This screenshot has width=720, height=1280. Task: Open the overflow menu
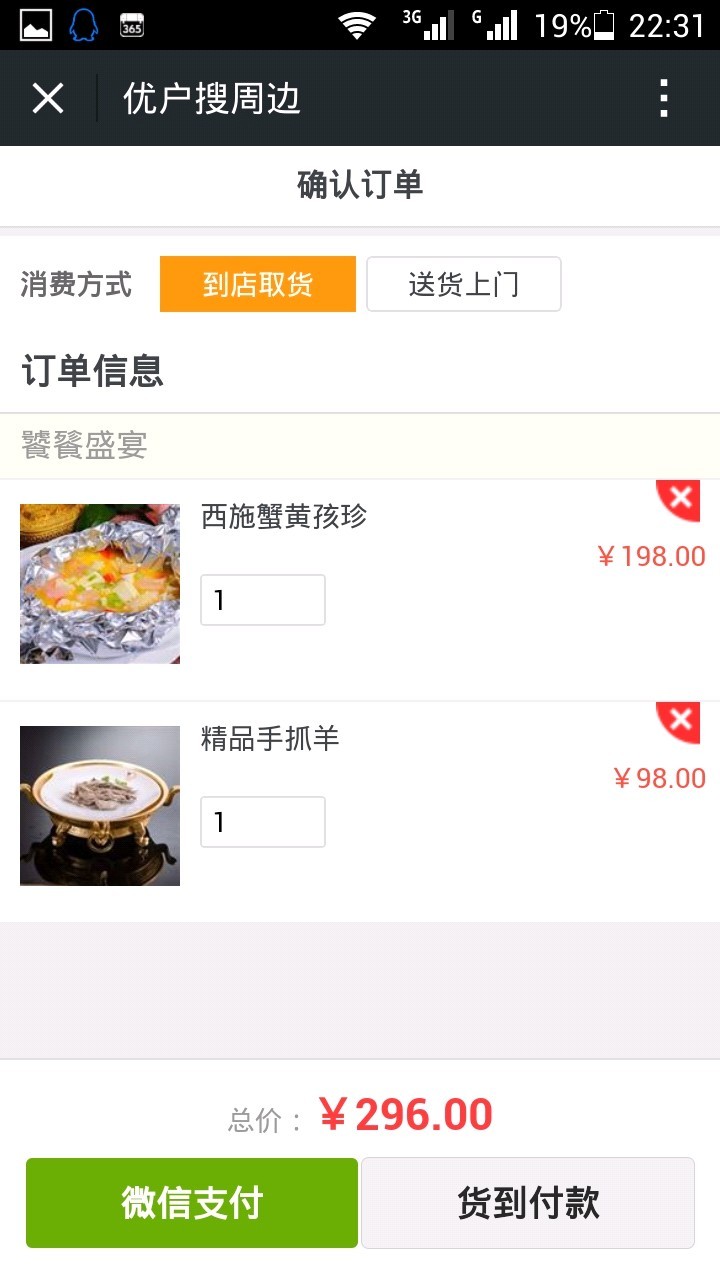(663, 99)
